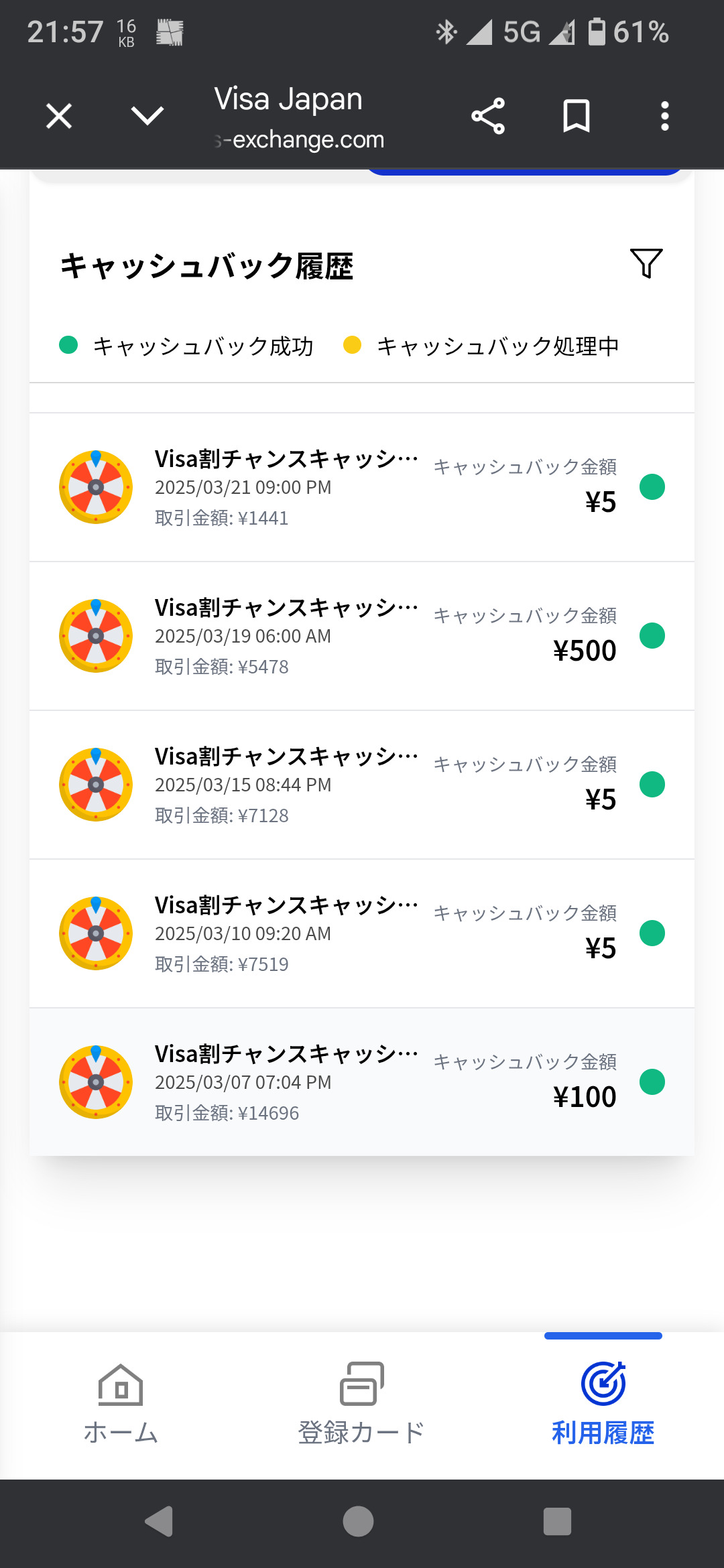This screenshot has height=1568, width=724.
Task: Open the cashback history filter
Action: (x=646, y=263)
